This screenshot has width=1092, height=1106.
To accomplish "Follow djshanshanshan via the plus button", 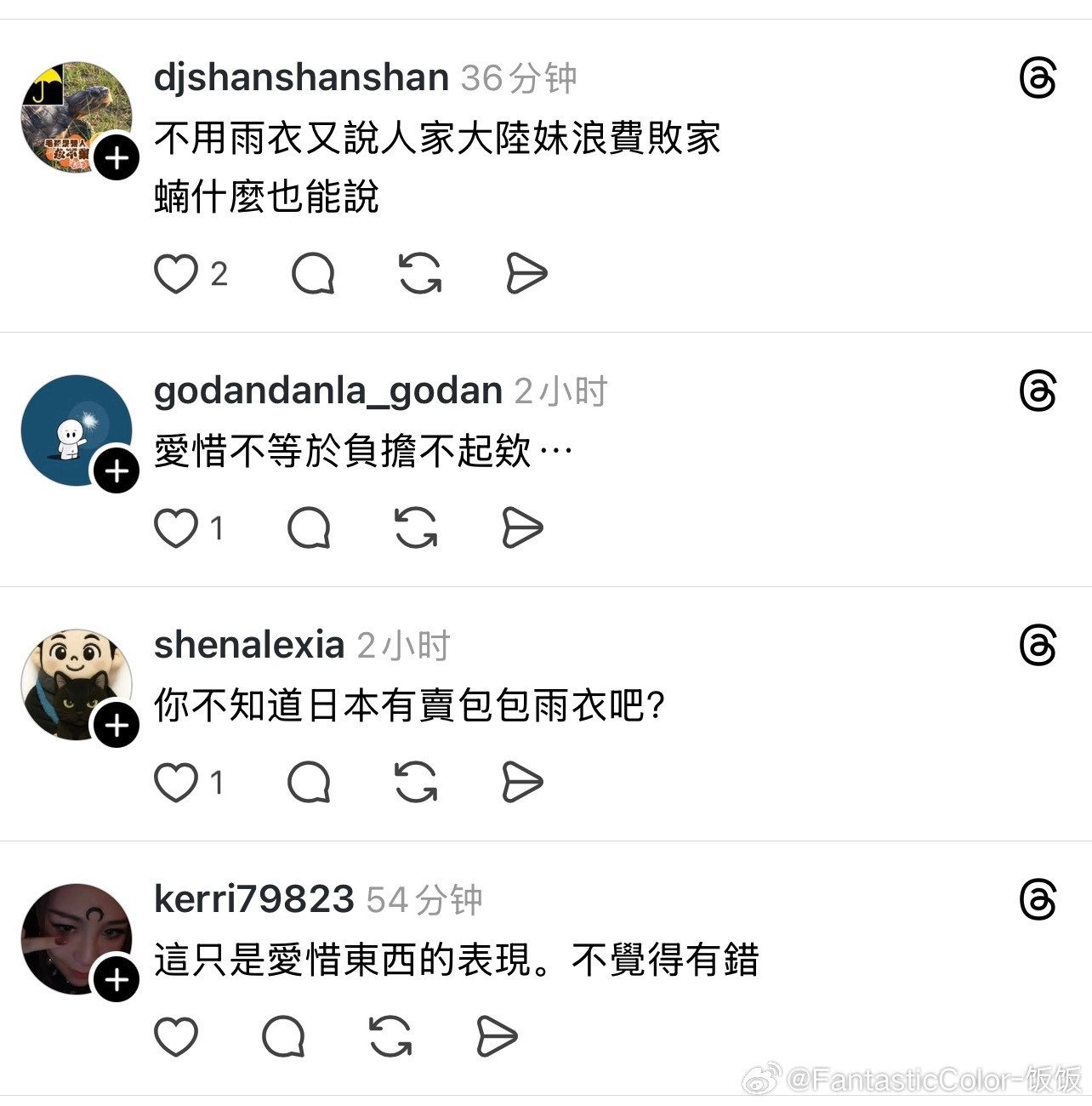I will tap(117, 157).
